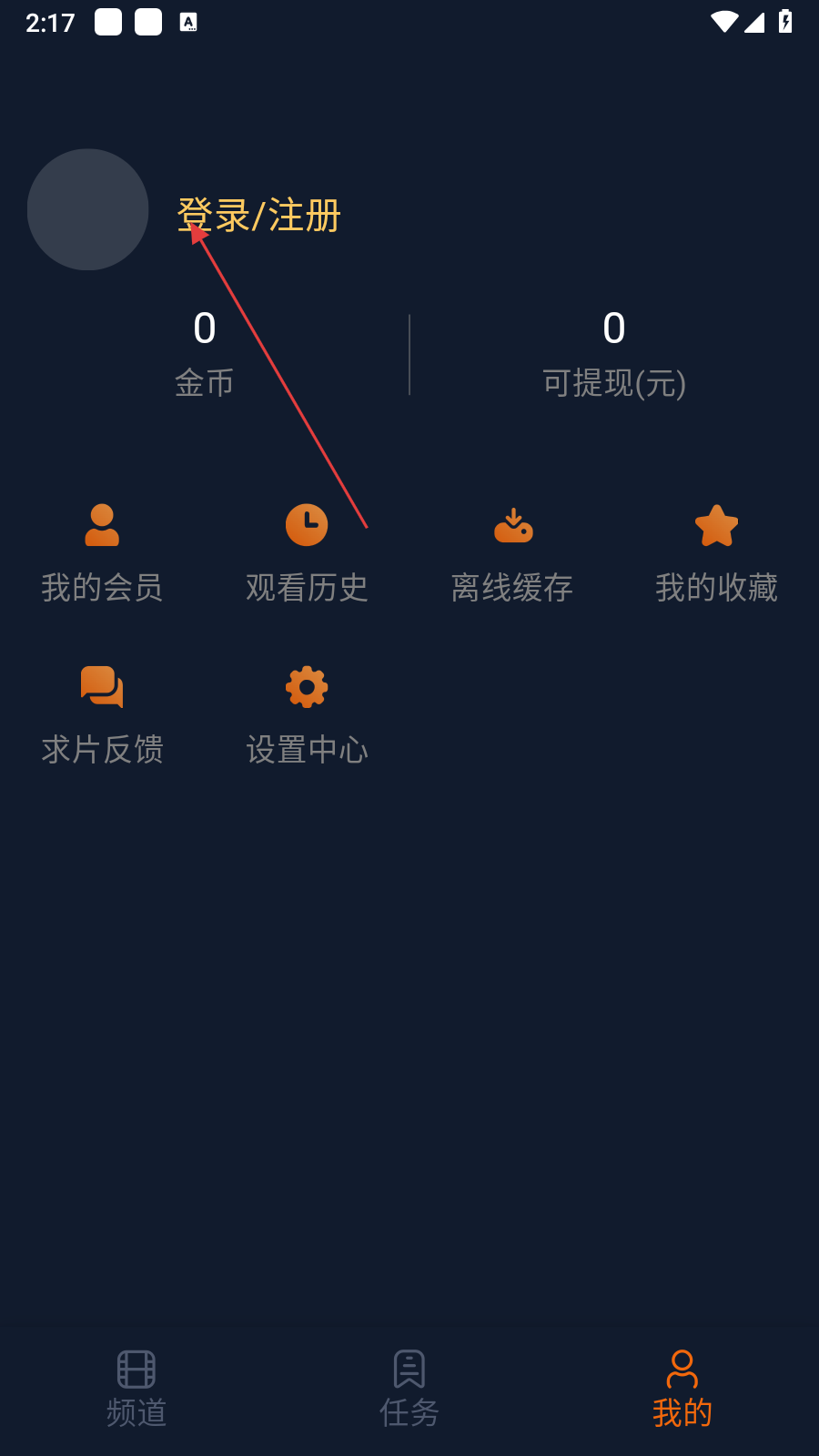819x1456 pixels.
Task: View 观看历史 watch history
Action: click(307, 552)
